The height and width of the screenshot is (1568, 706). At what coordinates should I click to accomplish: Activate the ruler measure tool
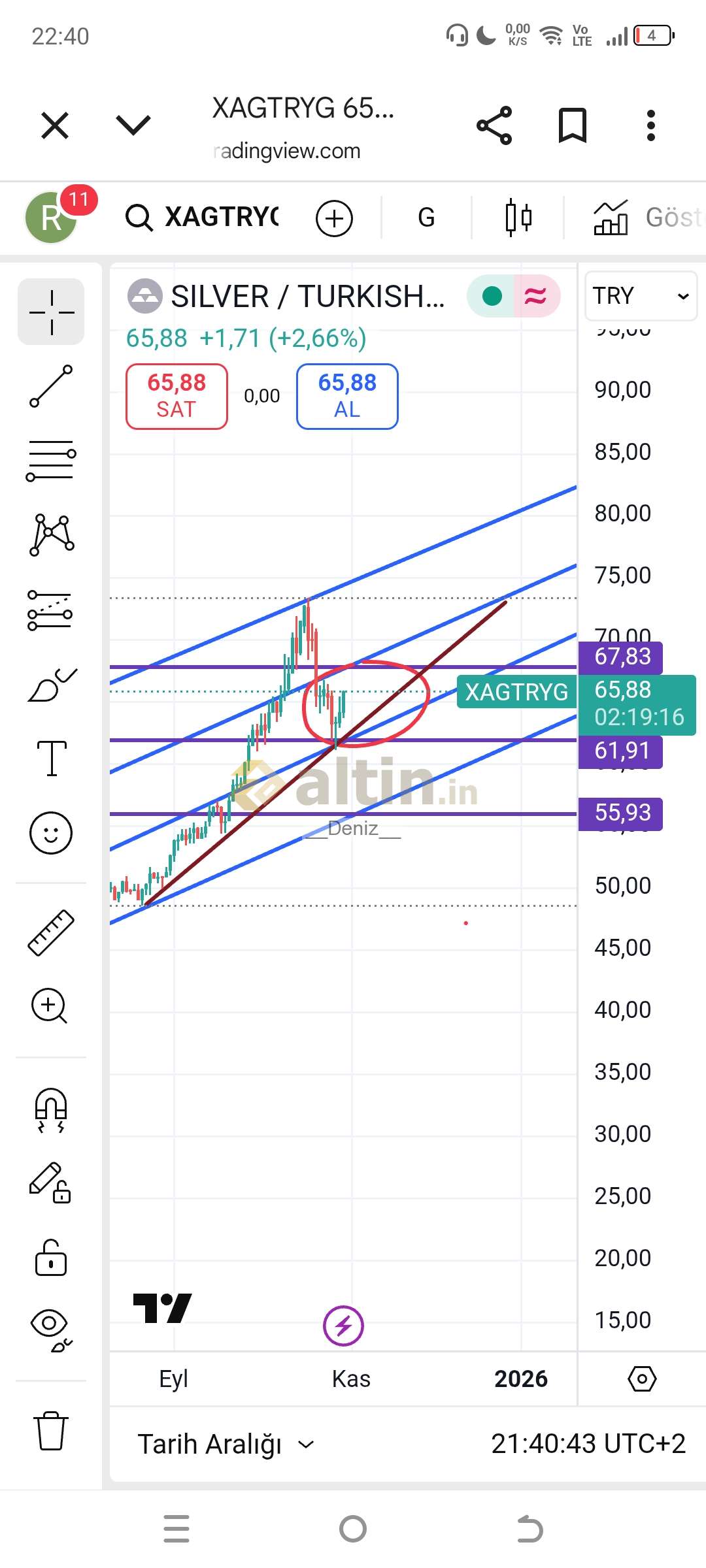click(x=51, y=933)
